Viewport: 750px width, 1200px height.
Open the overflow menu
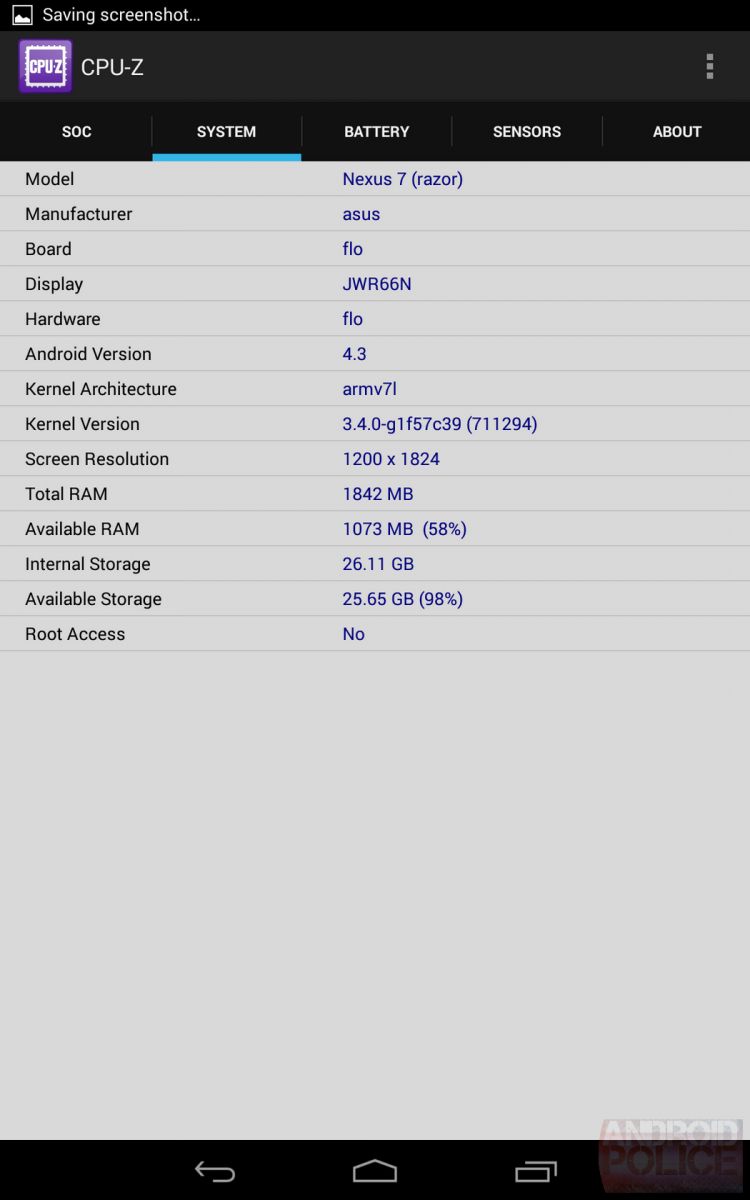709,67
